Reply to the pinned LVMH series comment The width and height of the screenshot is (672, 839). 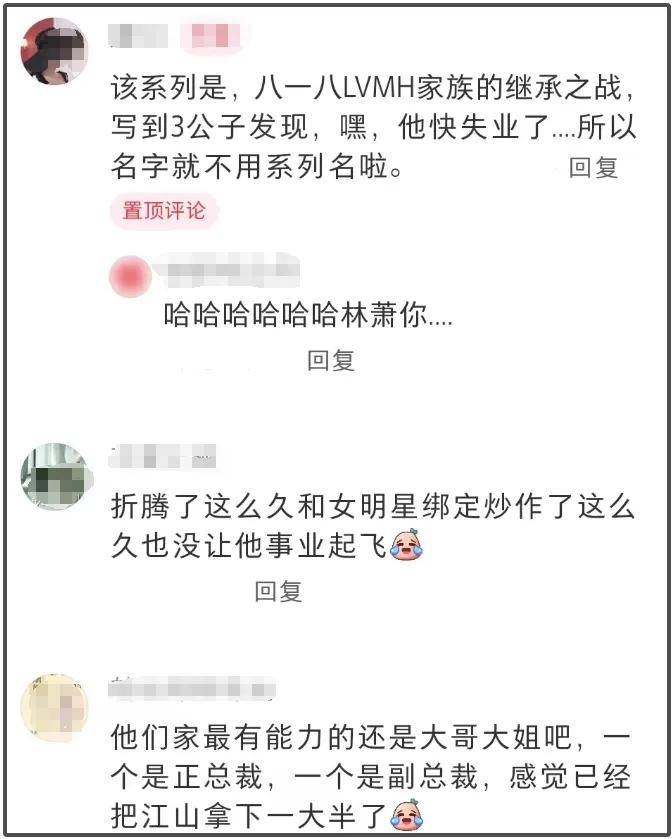593,167
